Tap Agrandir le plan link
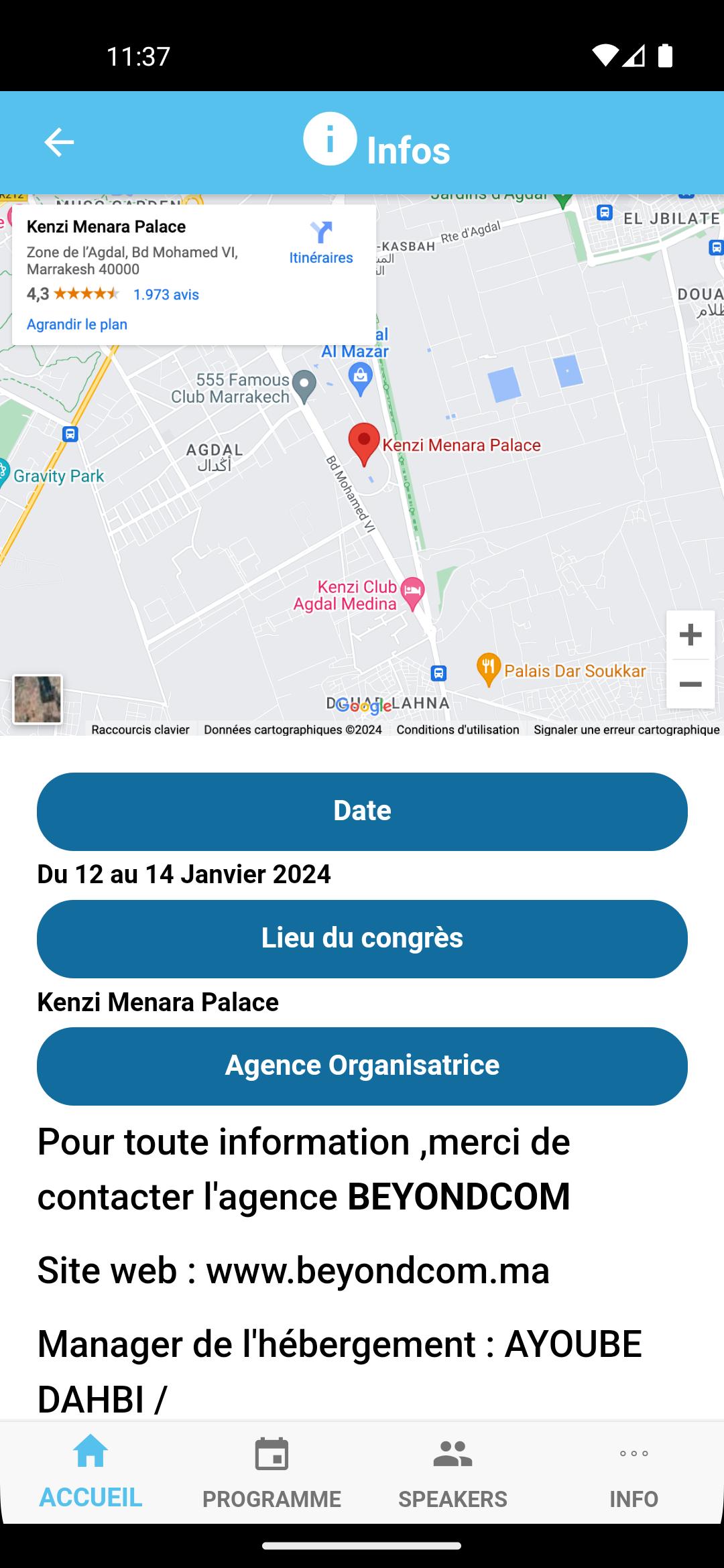This screenshot has height=1568, width=724. (77, 324)
